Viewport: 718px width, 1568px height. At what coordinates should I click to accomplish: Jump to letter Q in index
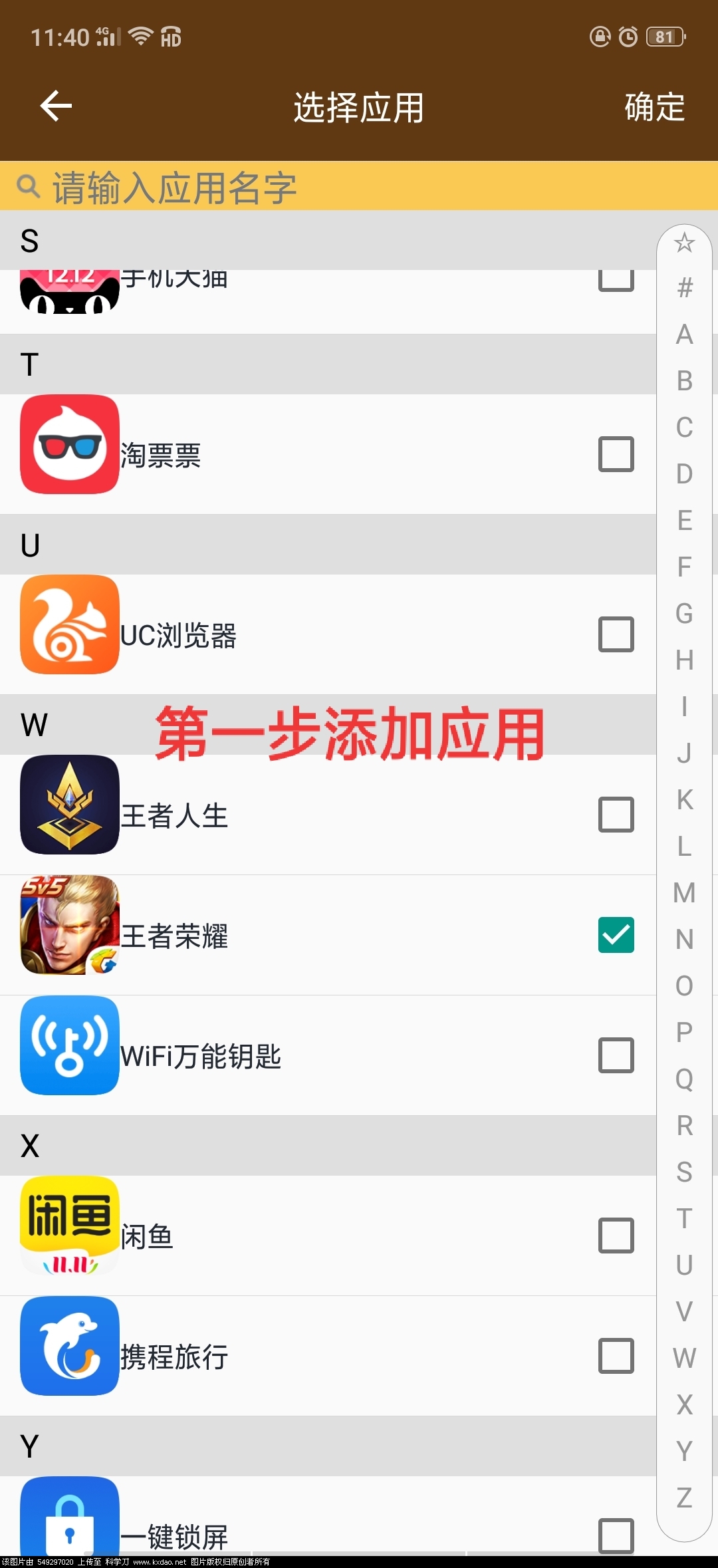[684, 1079]
